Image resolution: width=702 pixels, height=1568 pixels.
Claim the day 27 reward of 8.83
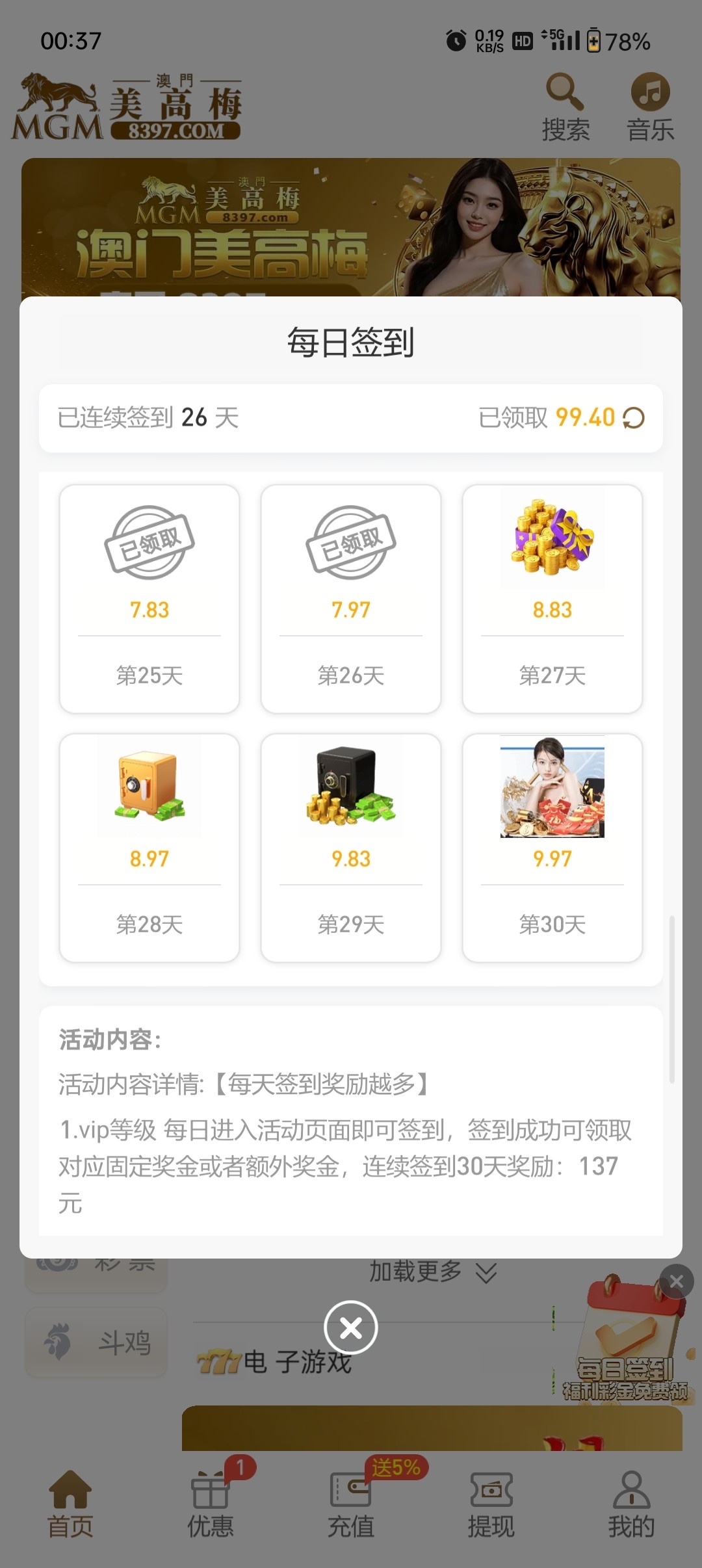(x=552, y=599)
